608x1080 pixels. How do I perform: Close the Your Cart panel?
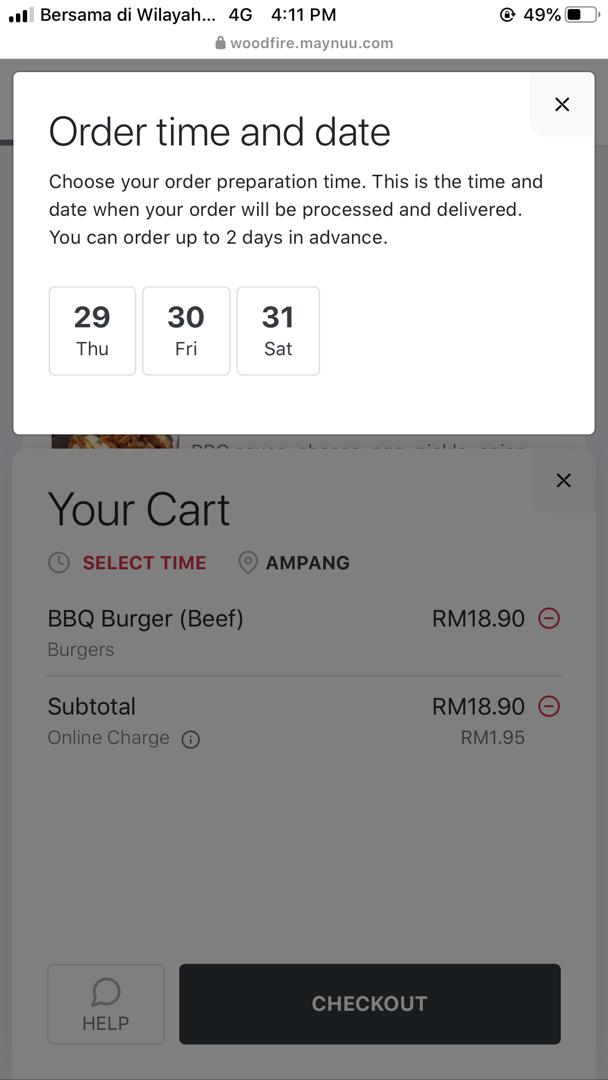(563, 480)
